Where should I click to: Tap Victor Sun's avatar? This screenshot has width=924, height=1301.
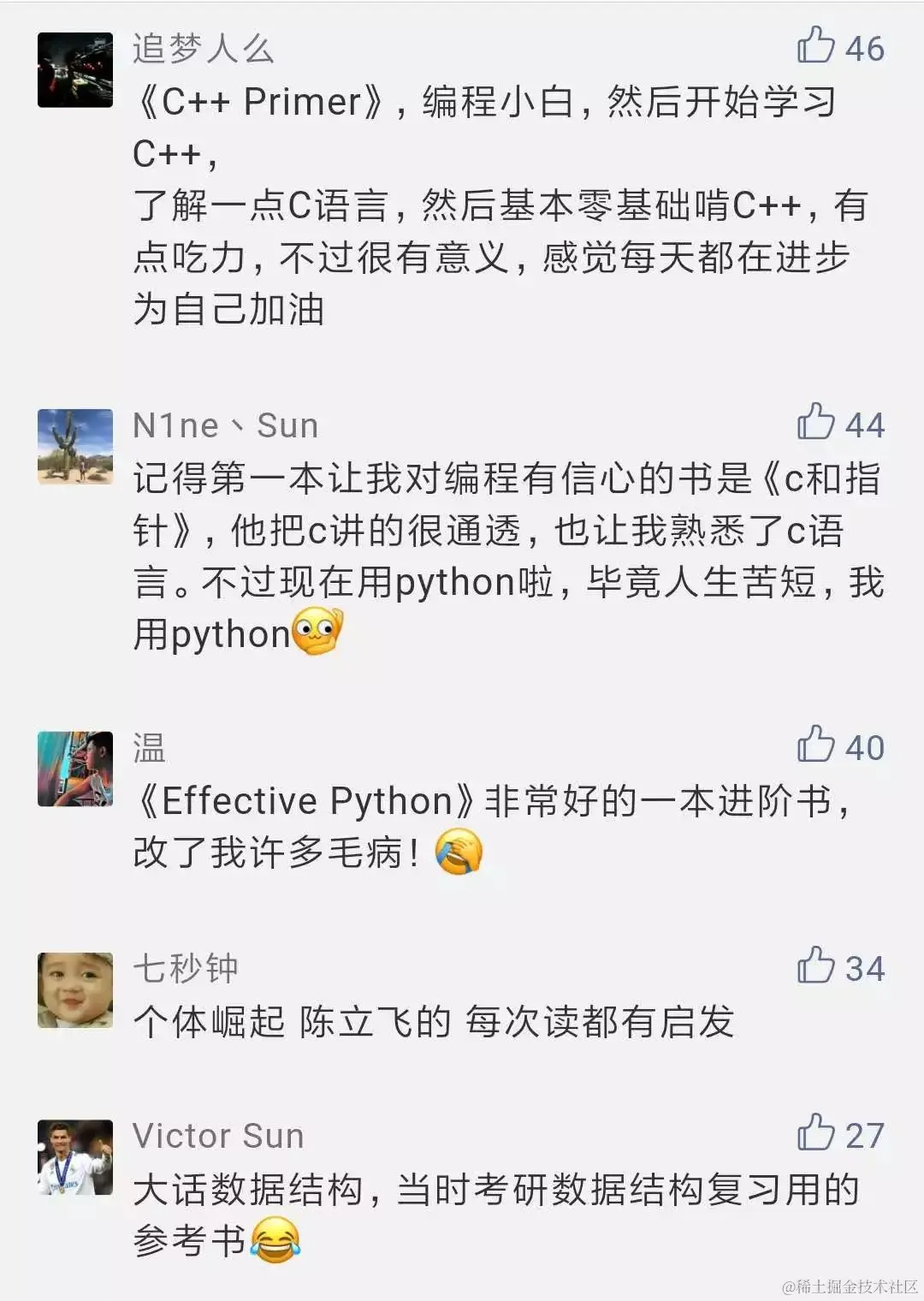(75, 1156)
